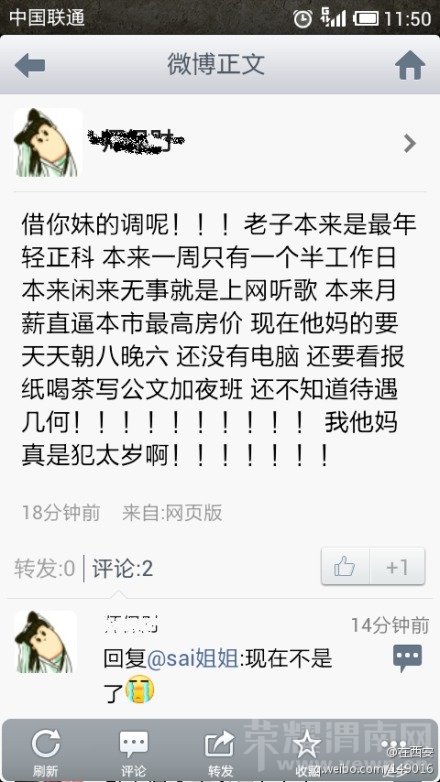
Task: Tap the home icon in the header
Action: [410, 65]
